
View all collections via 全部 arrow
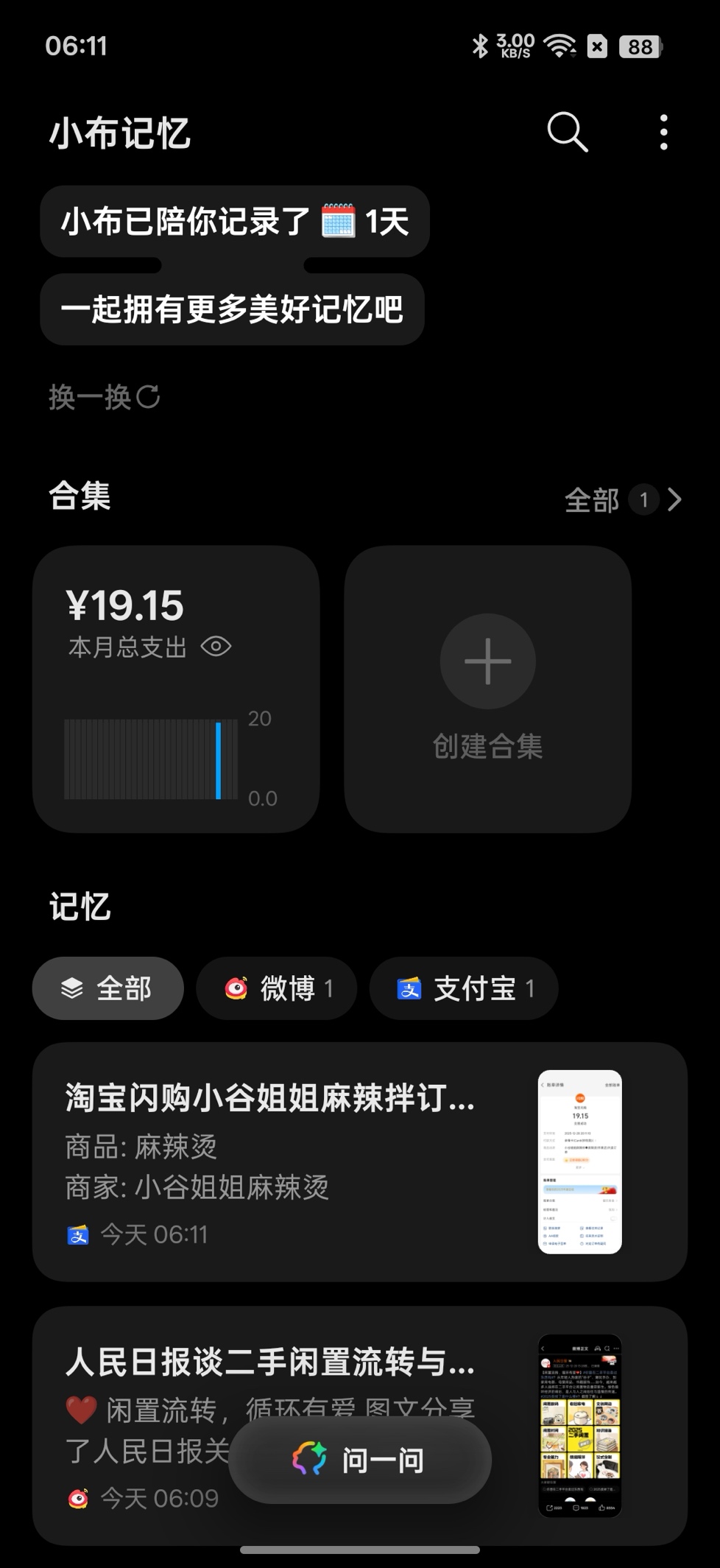pyautogui.click(x=623, y=500)
